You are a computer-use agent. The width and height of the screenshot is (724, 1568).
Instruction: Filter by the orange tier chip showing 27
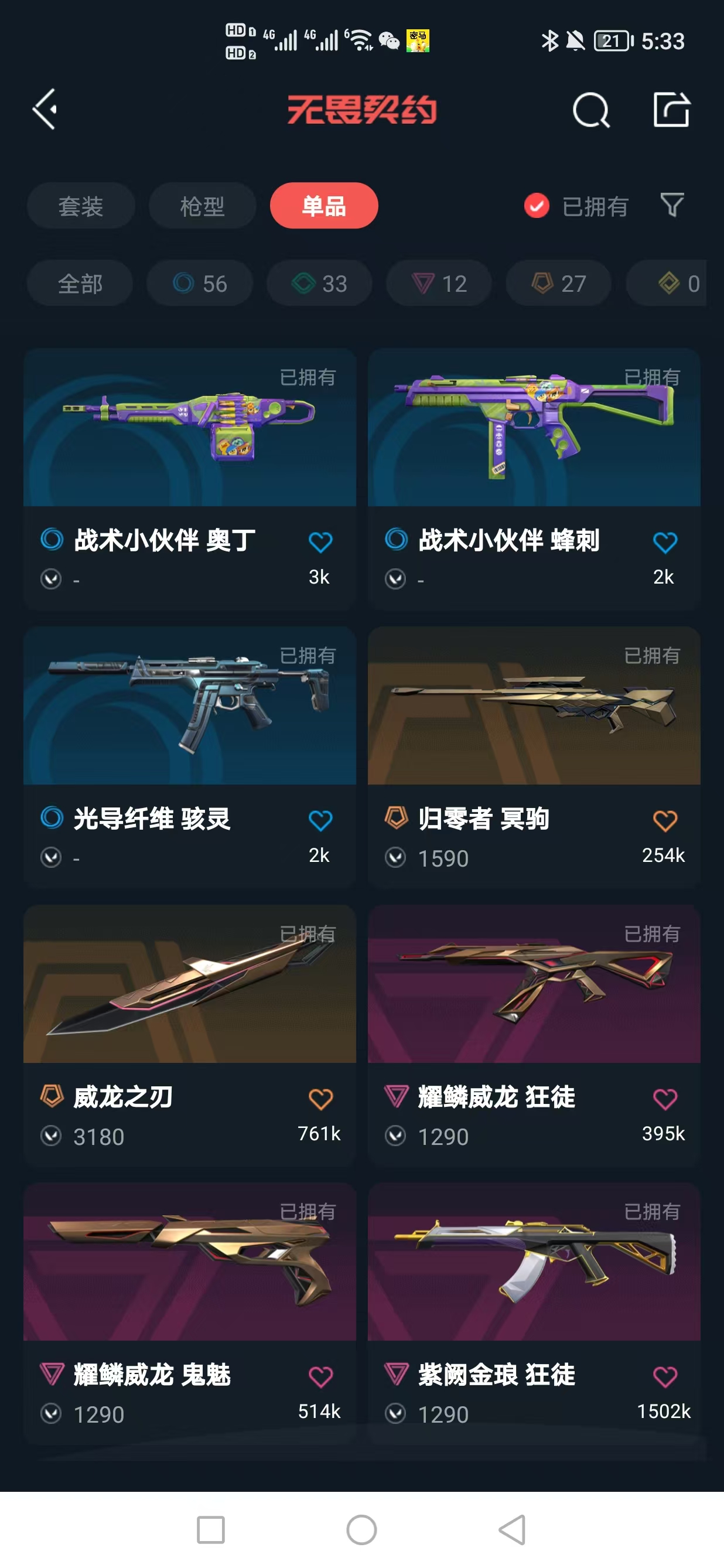[x=558, y=284]
